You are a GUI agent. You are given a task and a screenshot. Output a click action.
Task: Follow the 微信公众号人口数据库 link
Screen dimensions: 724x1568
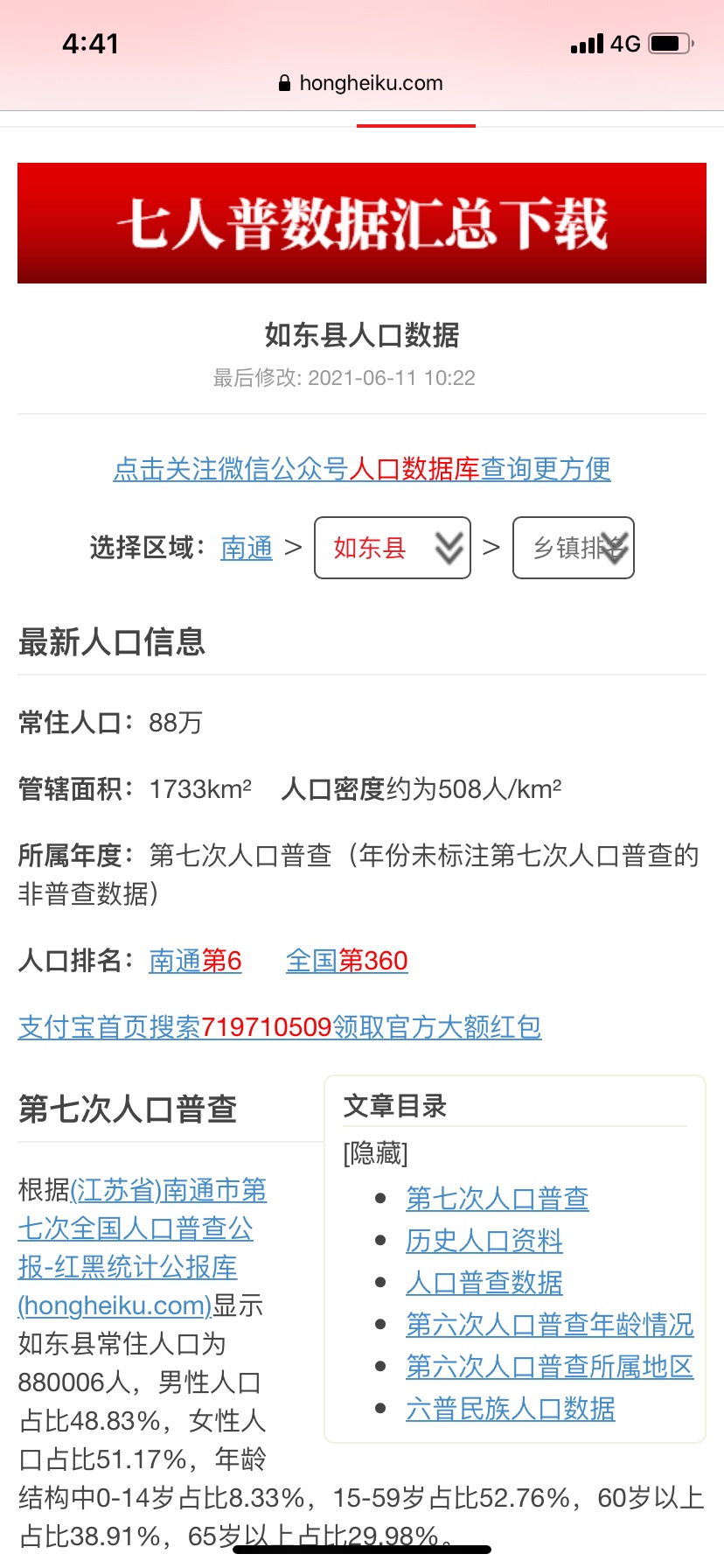click(361, 469)
